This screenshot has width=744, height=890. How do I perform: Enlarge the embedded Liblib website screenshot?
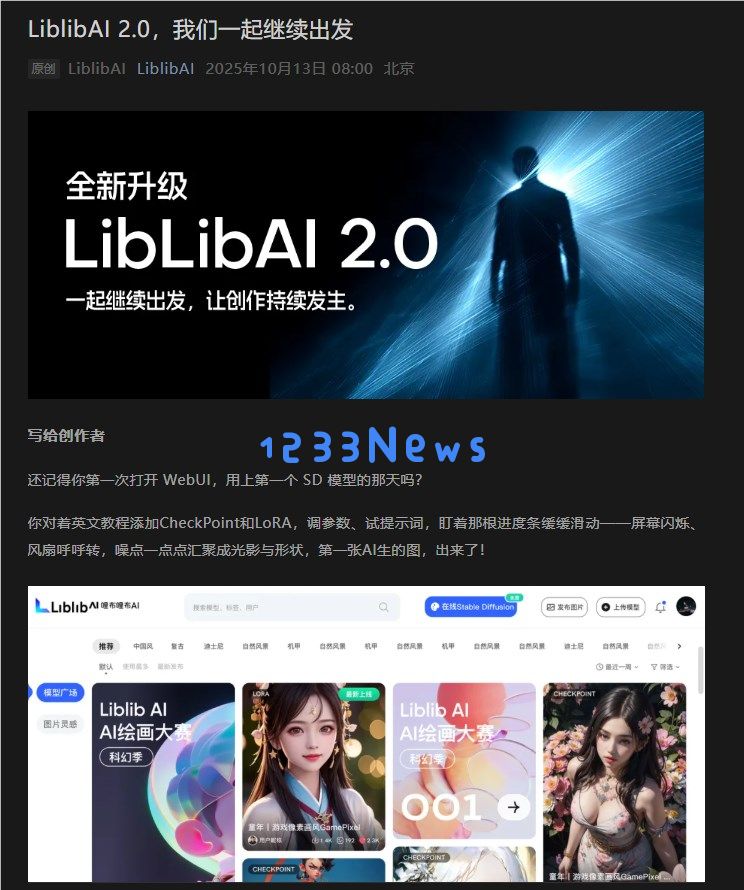tap(365, 735)
